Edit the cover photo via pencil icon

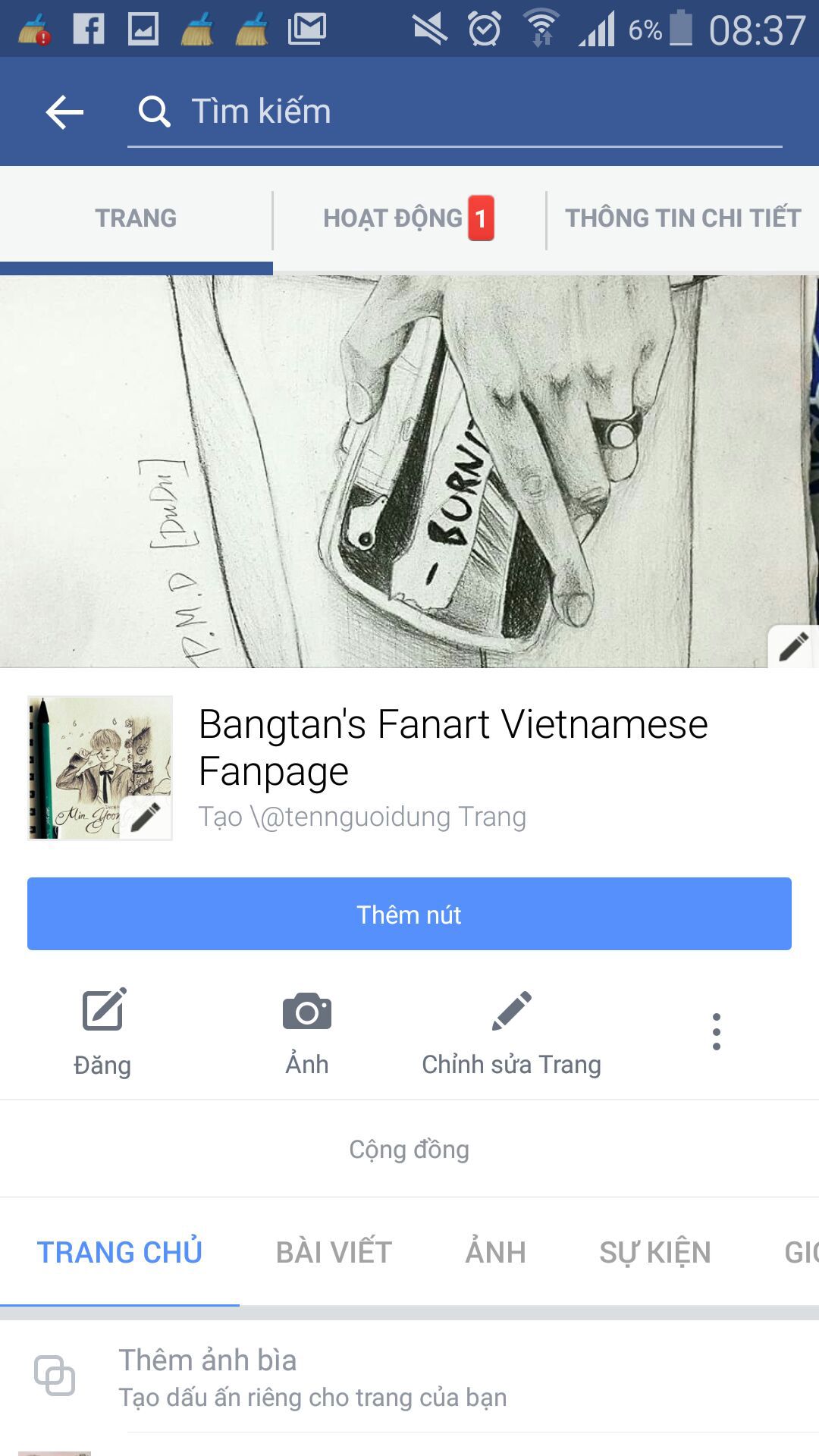pos(793,647)
